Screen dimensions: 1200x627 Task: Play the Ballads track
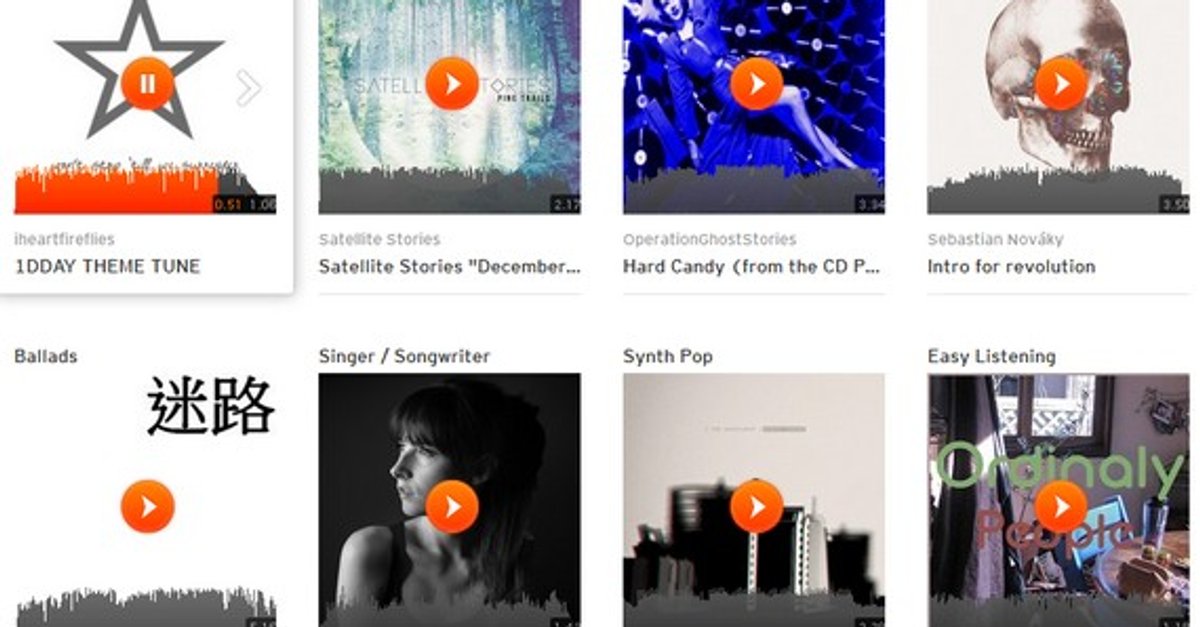147,507
